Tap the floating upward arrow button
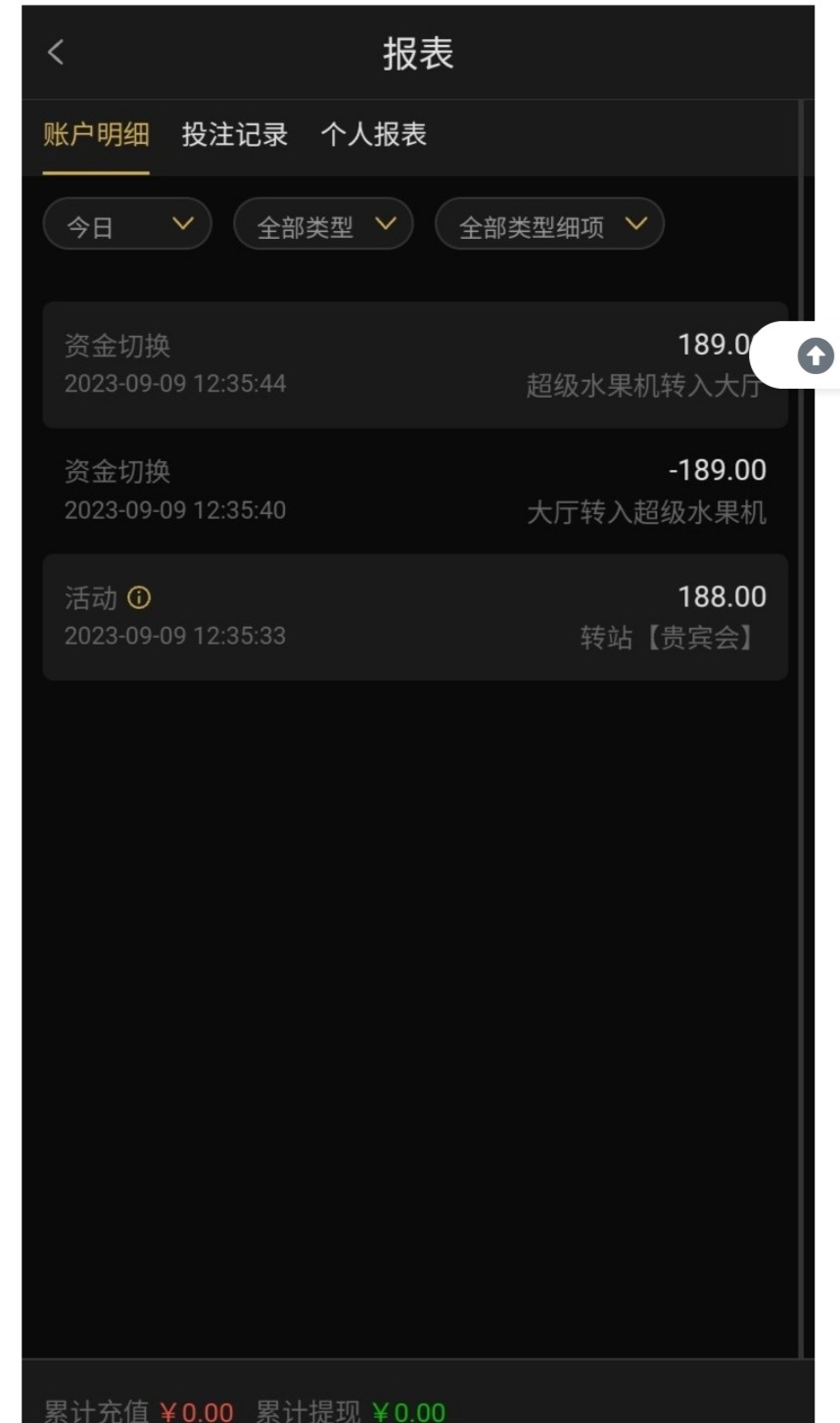 pos(815,356)
